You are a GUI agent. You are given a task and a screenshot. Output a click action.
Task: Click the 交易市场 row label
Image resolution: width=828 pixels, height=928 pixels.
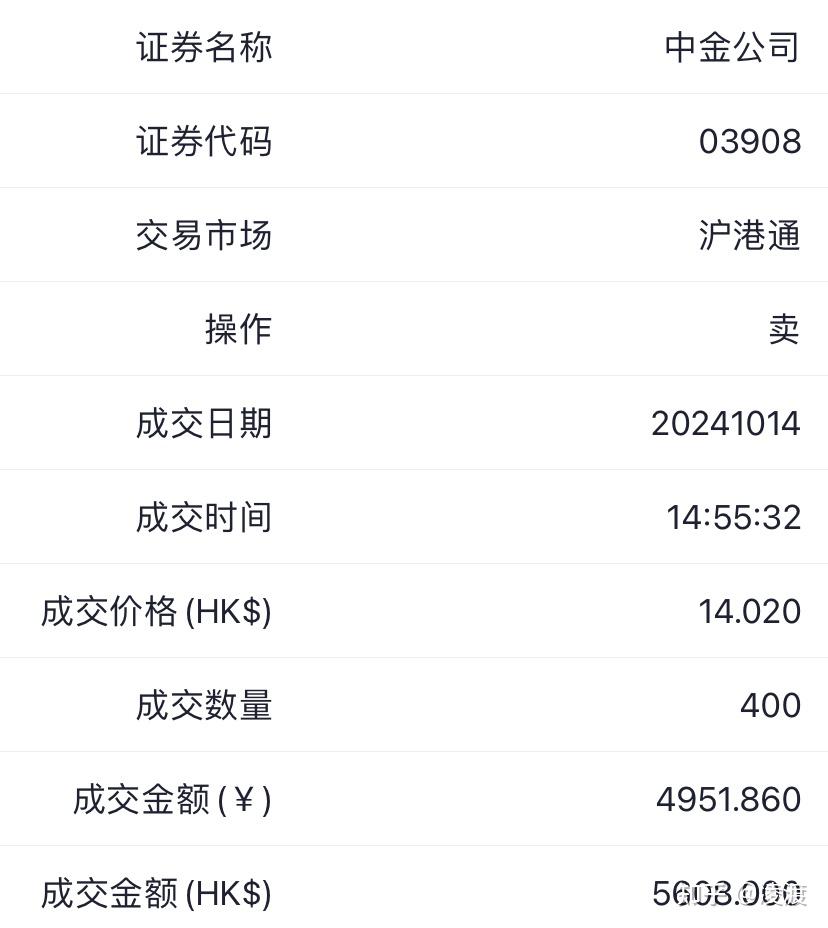[203, 235]
